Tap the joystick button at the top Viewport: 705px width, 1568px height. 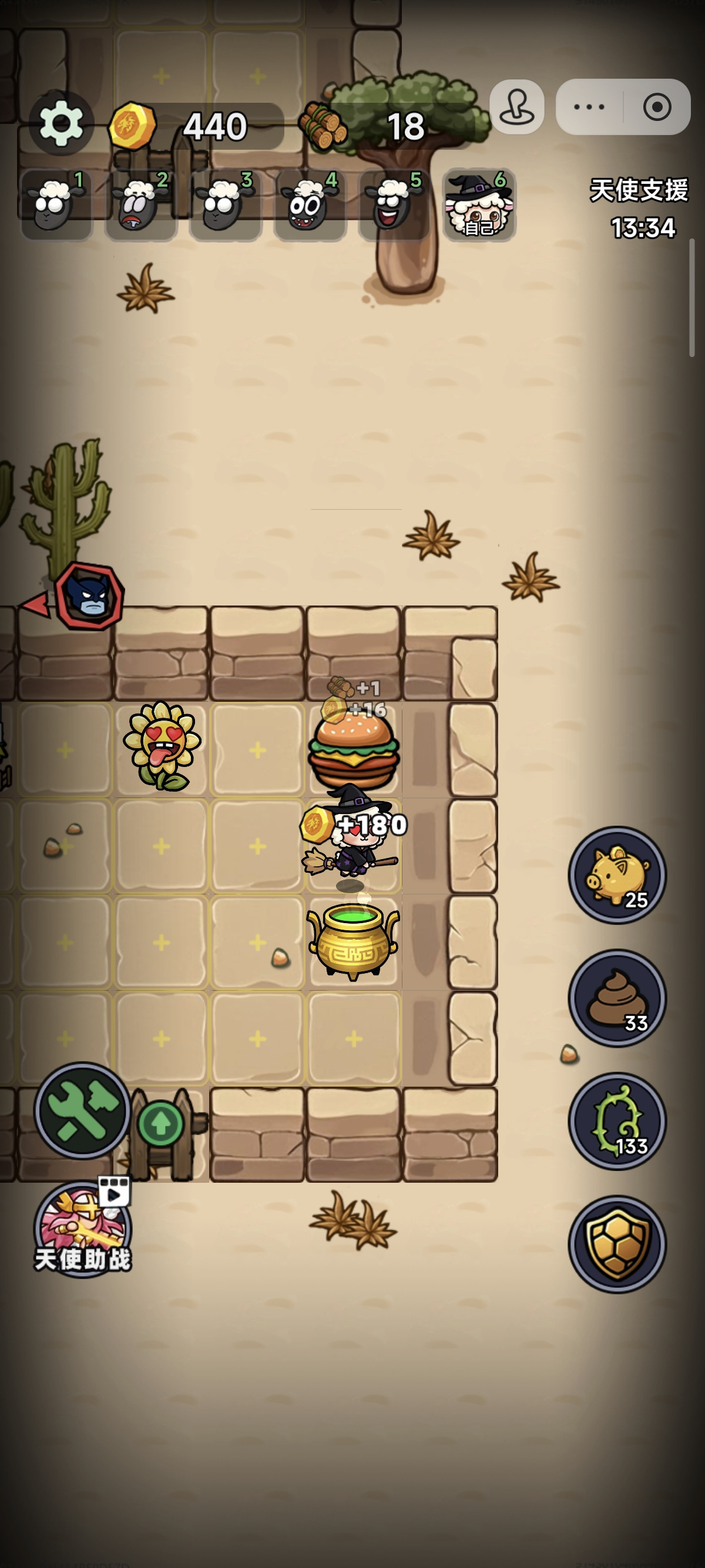(517, 107)
